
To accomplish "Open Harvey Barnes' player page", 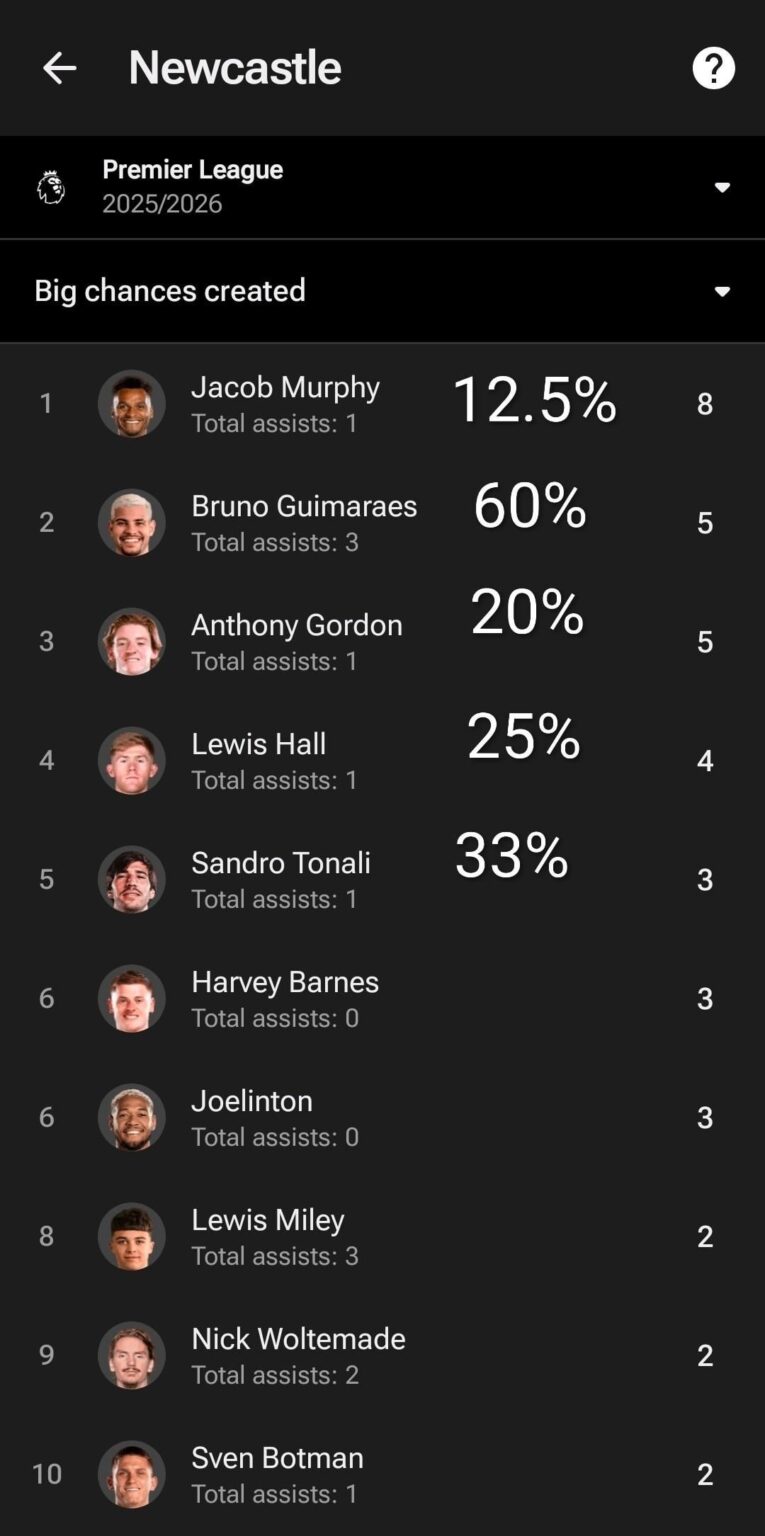I will pyautogui.click(x=284, y=998).
